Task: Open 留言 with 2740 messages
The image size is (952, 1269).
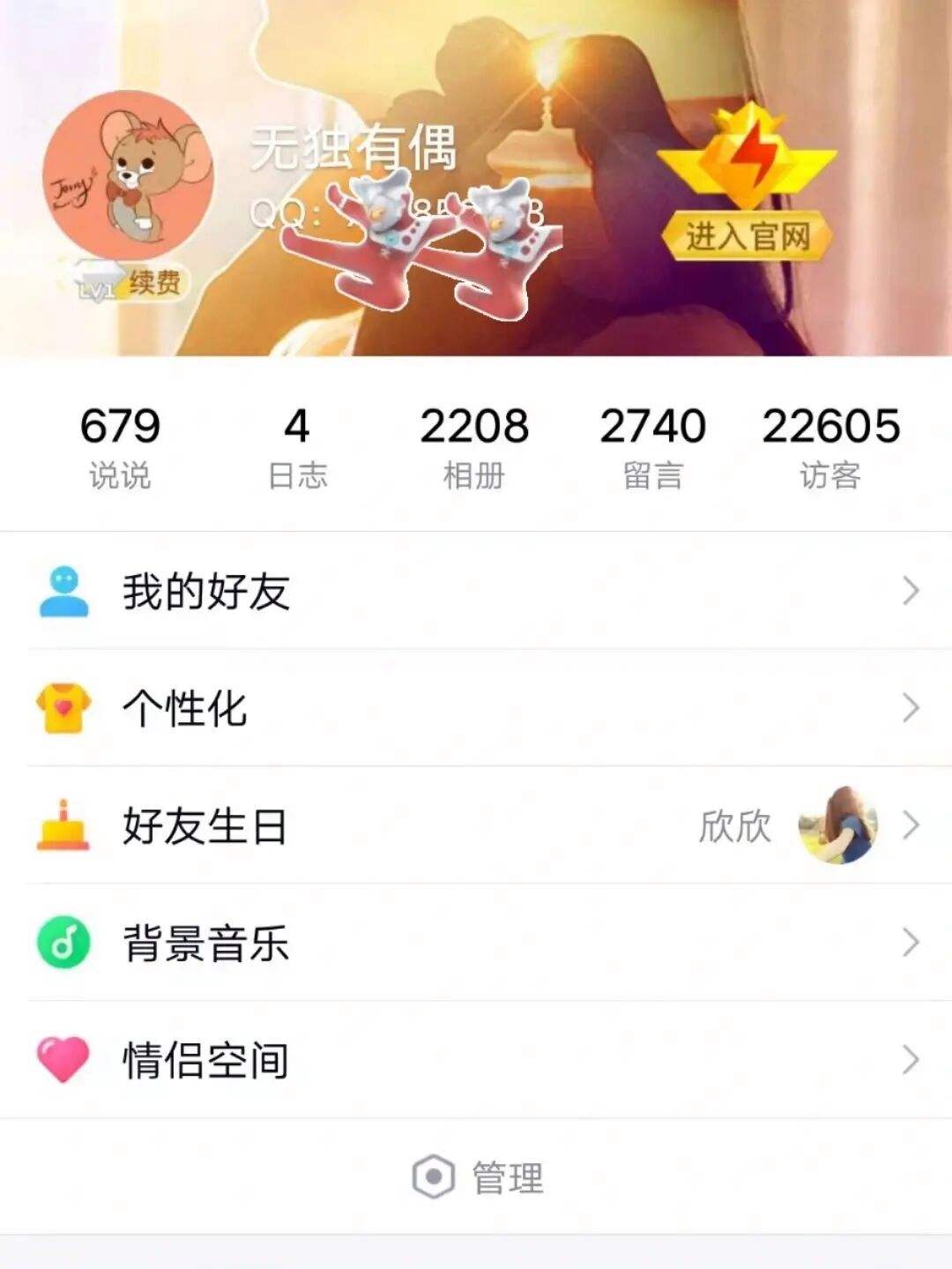Action: (x=652, y=446)
